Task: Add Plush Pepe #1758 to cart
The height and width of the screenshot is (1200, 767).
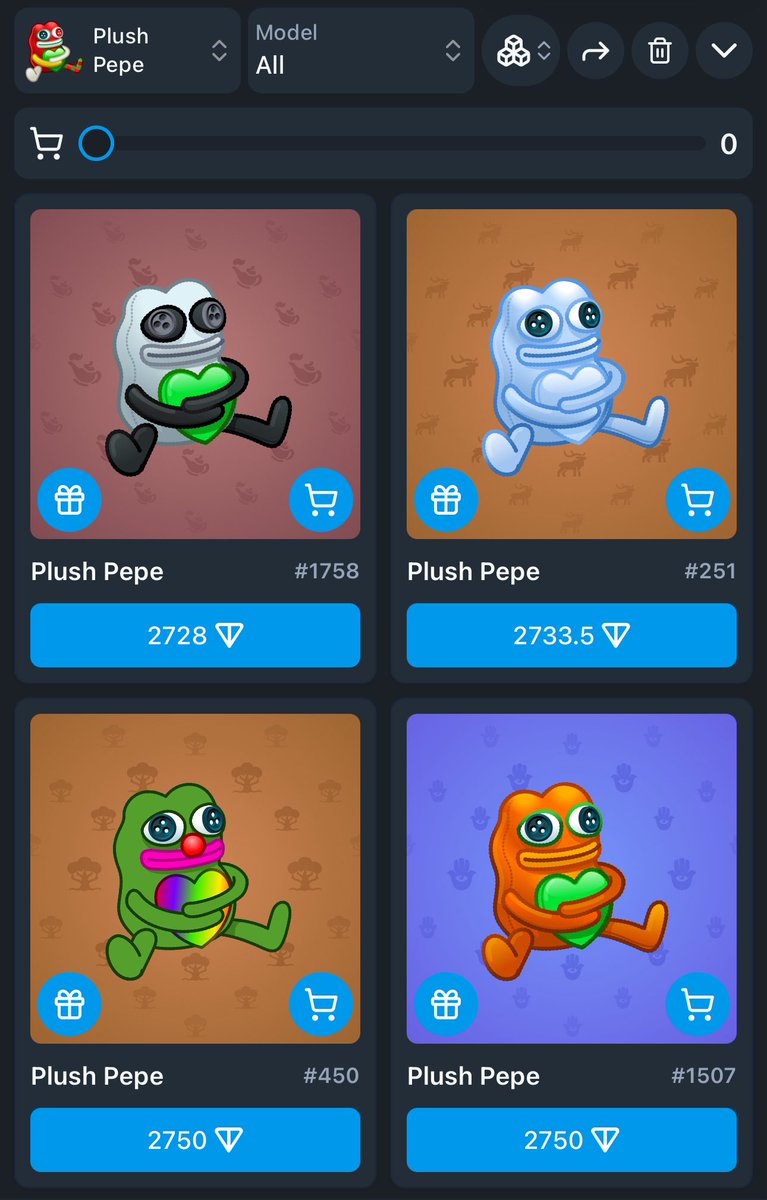Action: [x=321, y=498]
